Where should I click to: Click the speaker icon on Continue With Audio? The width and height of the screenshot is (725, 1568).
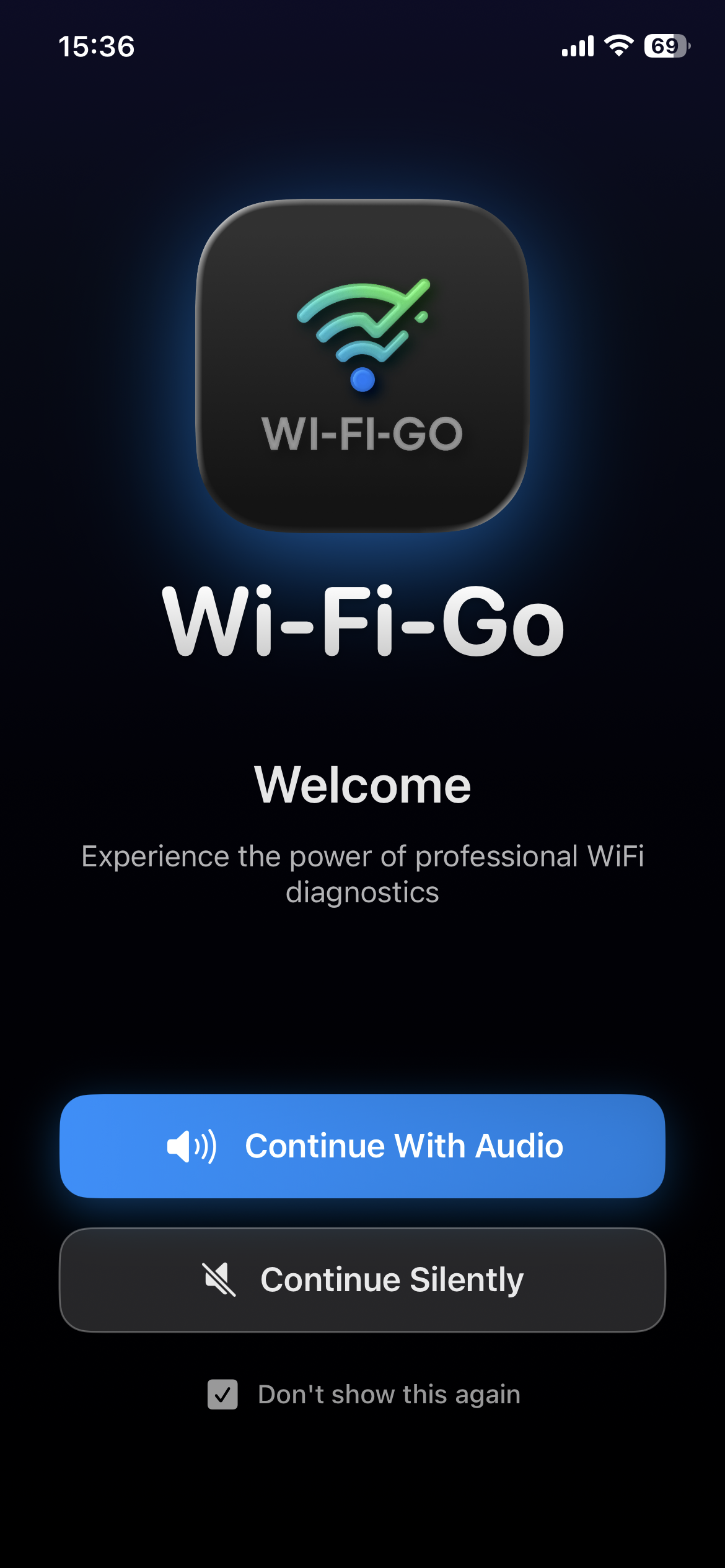192,1146
